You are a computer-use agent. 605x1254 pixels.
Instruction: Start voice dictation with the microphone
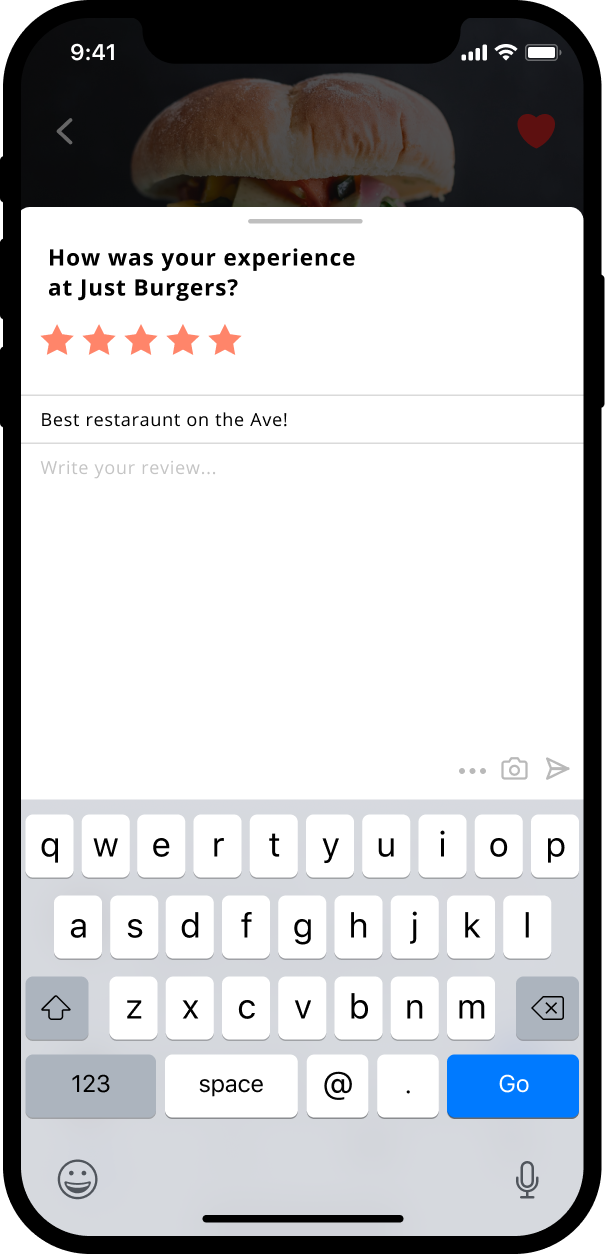point(527,1180)
